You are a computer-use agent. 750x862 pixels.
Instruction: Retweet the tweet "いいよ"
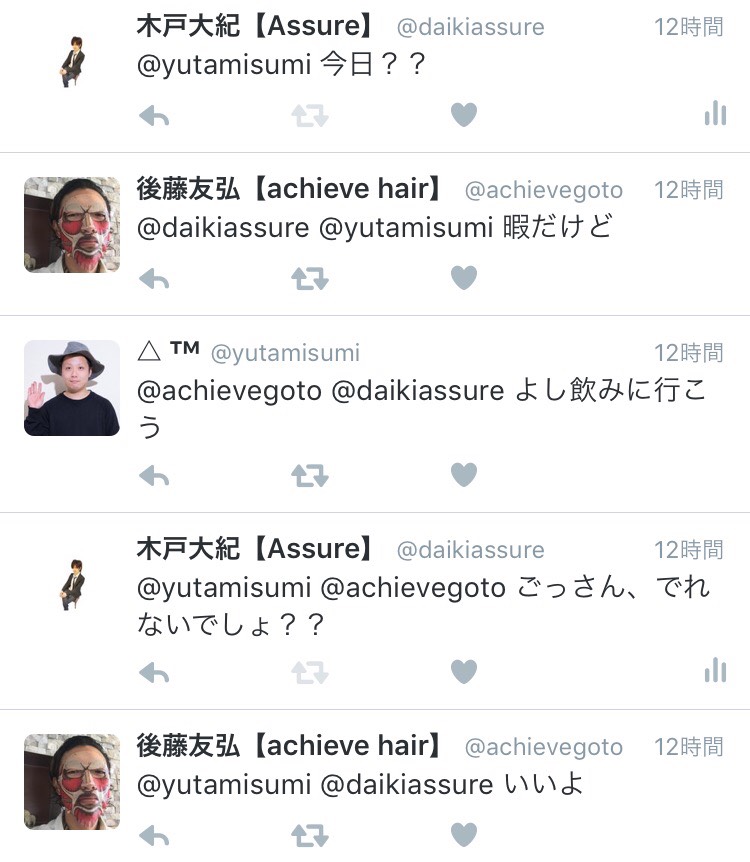click(x=309, y=835)
